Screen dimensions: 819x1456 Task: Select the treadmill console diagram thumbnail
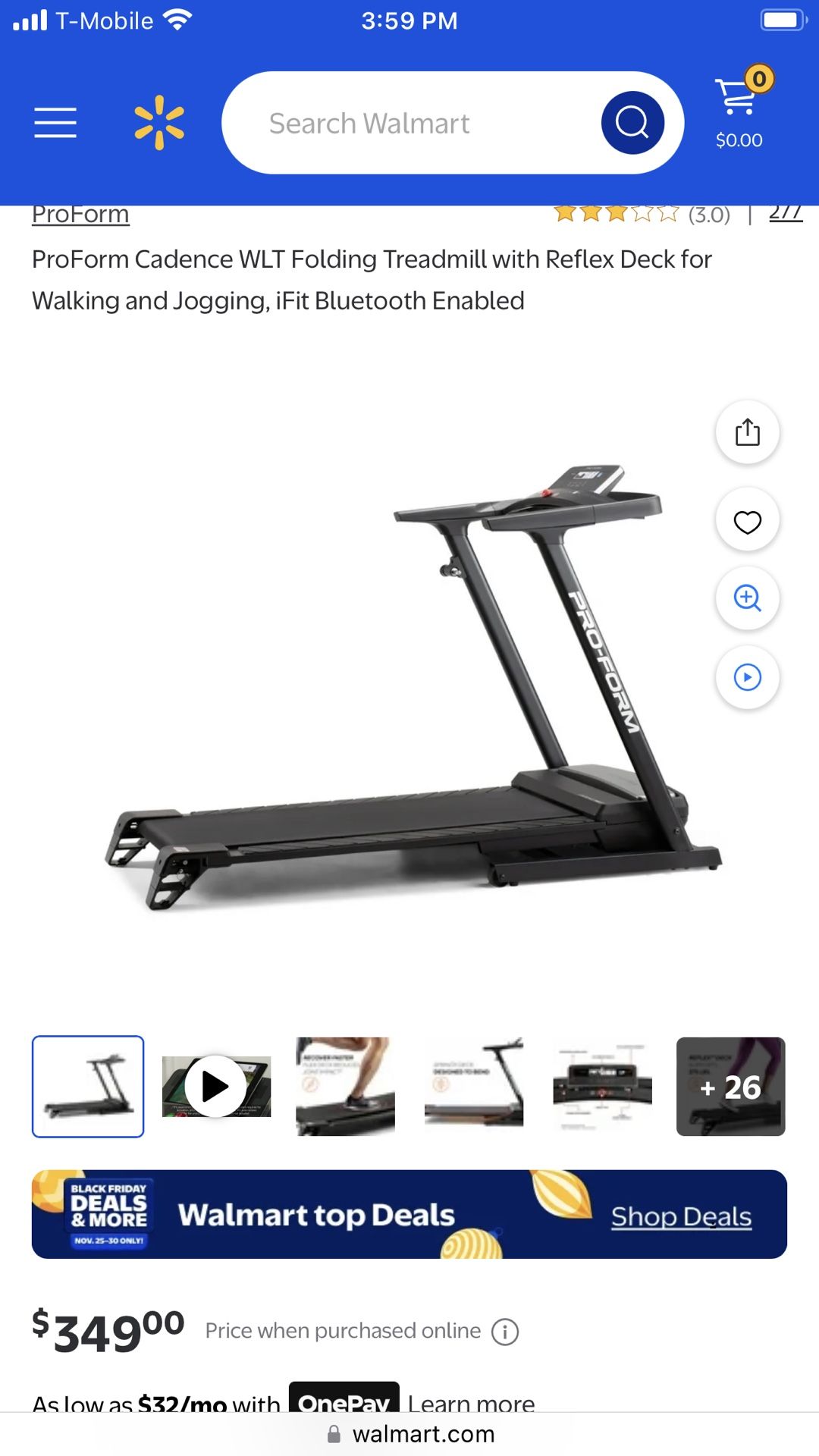602,1086
